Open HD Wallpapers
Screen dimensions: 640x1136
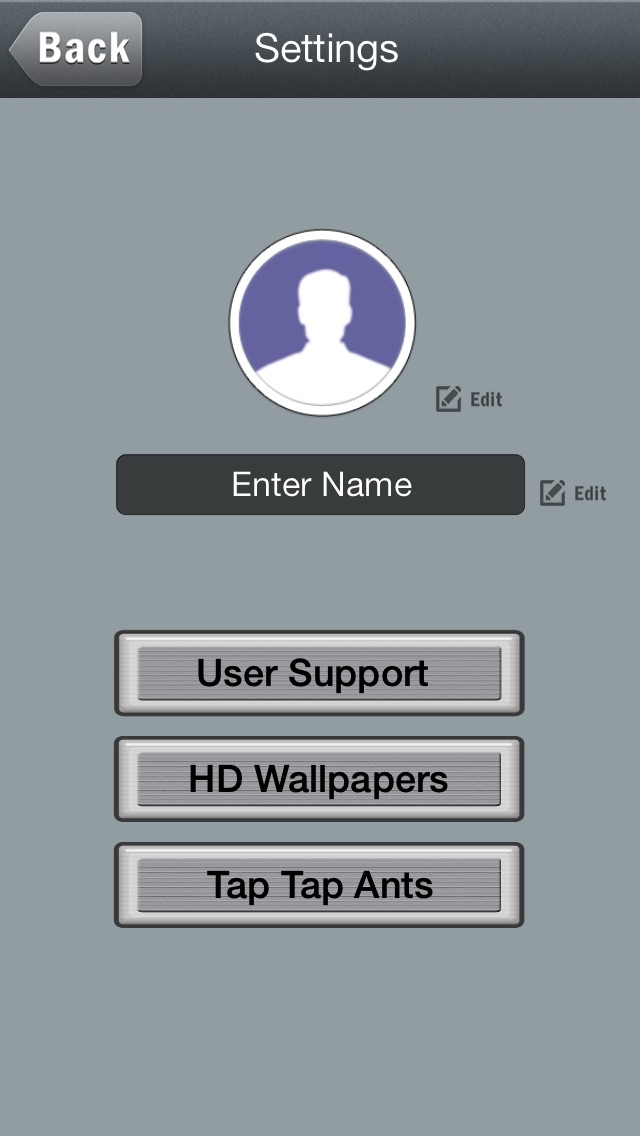319,779
